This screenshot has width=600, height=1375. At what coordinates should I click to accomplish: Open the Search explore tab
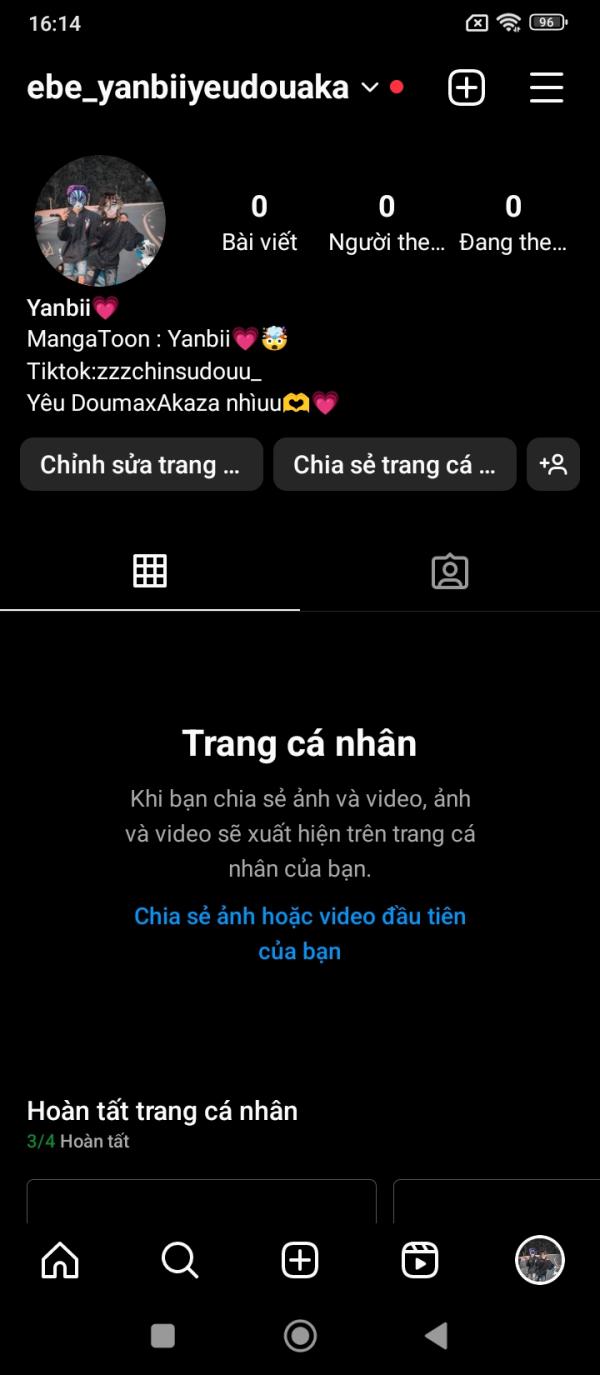pos(180,1260)
